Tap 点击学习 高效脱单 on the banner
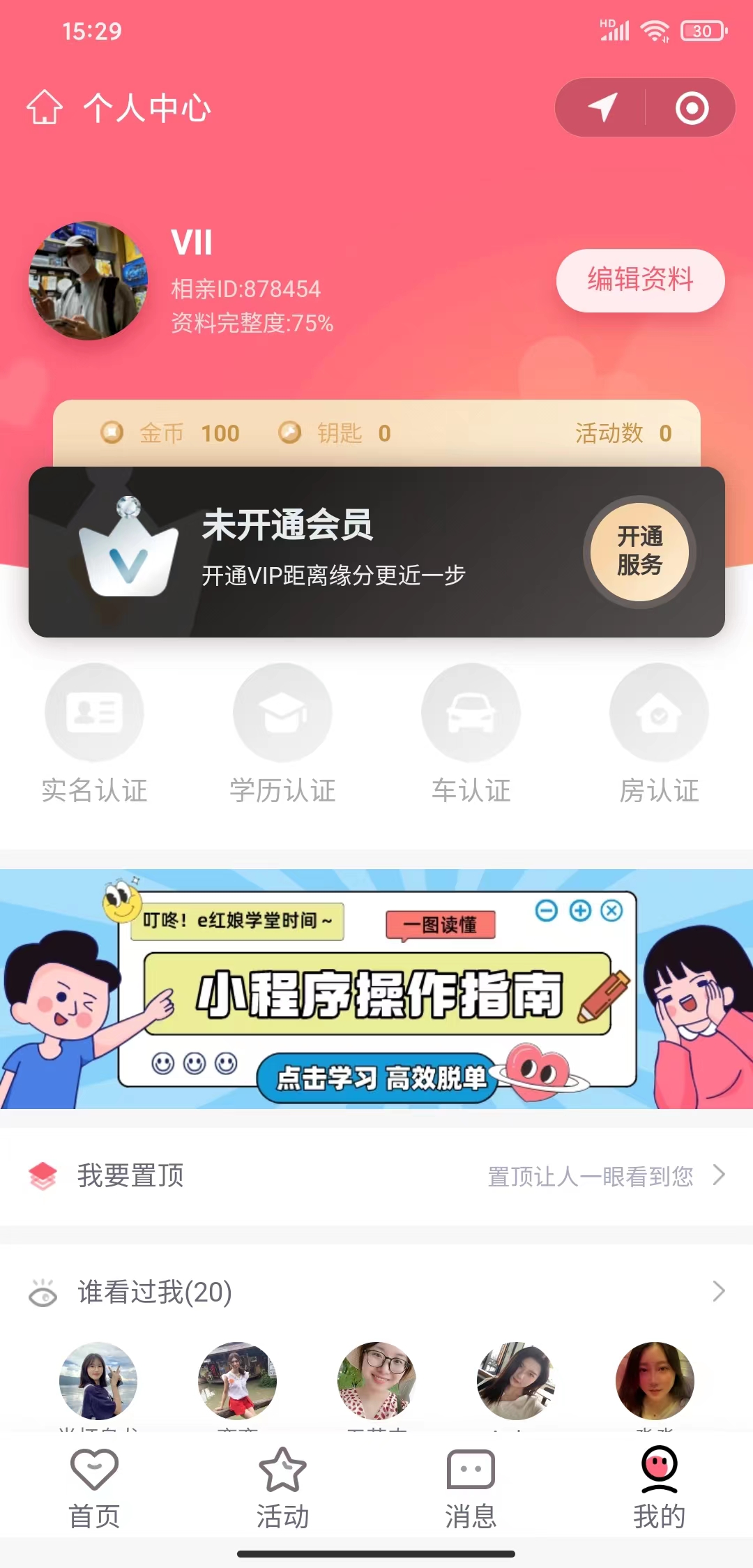The width and height of the screenshot is (753, 1568). pos(376,1078)
